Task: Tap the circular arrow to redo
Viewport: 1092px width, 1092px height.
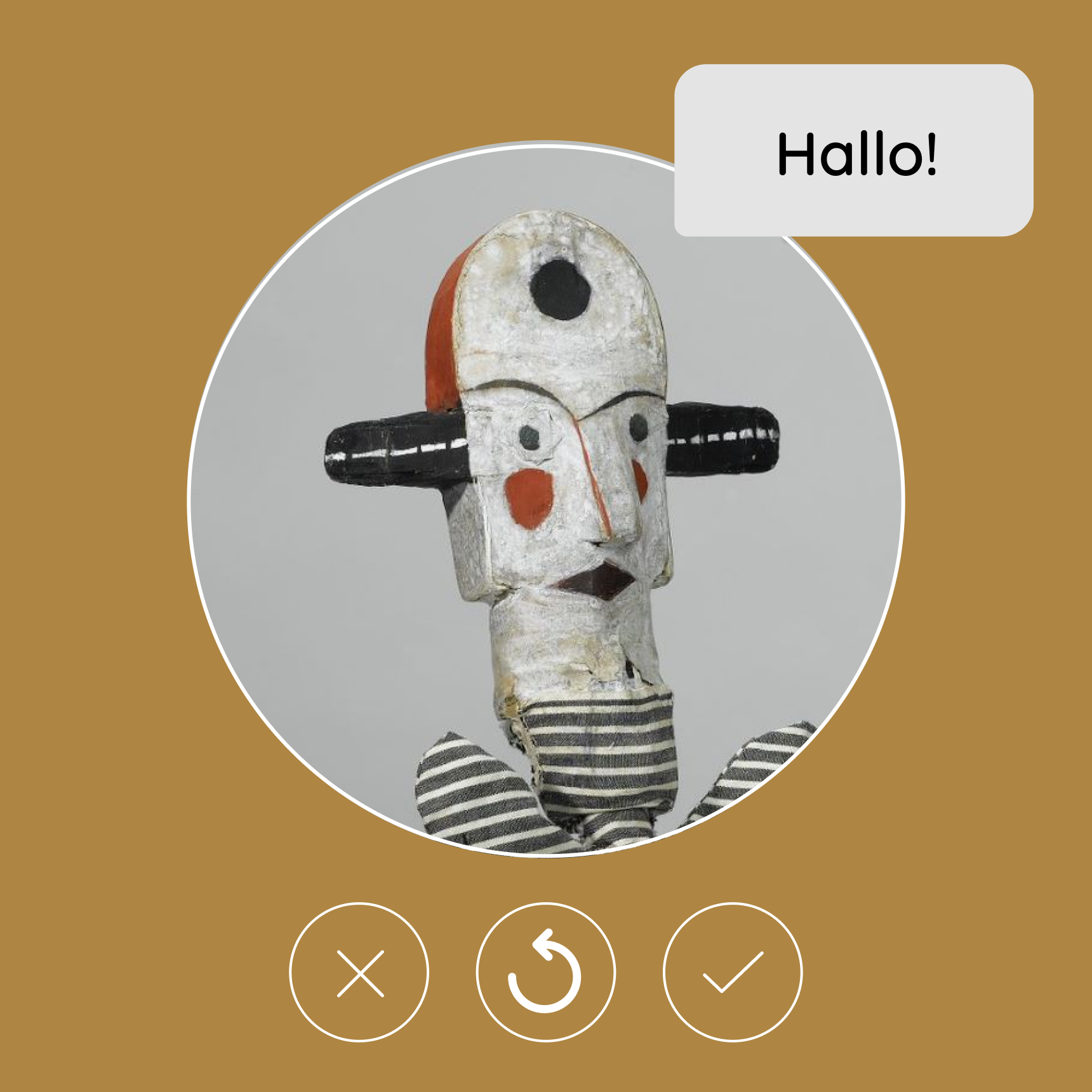Action: 545,973
